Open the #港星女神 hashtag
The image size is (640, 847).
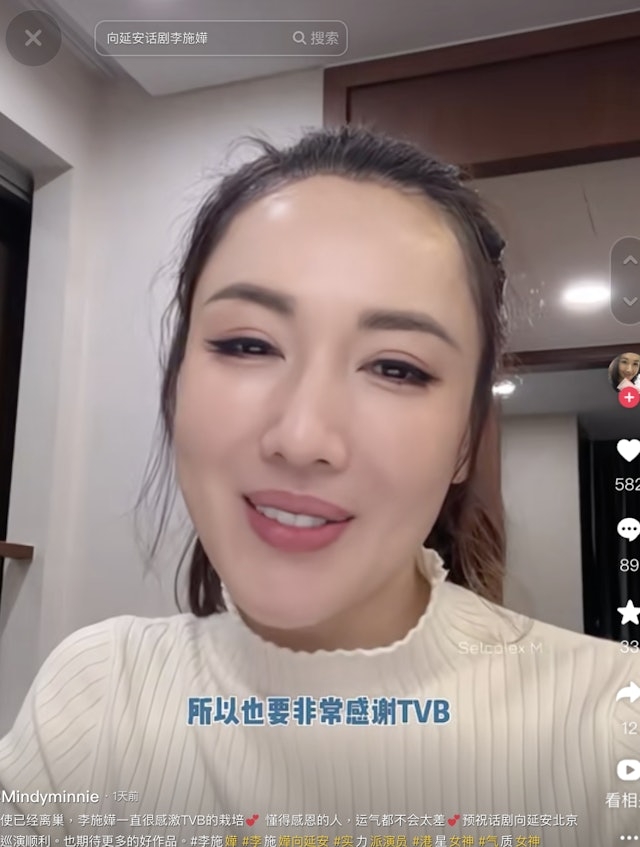point(443,839)
